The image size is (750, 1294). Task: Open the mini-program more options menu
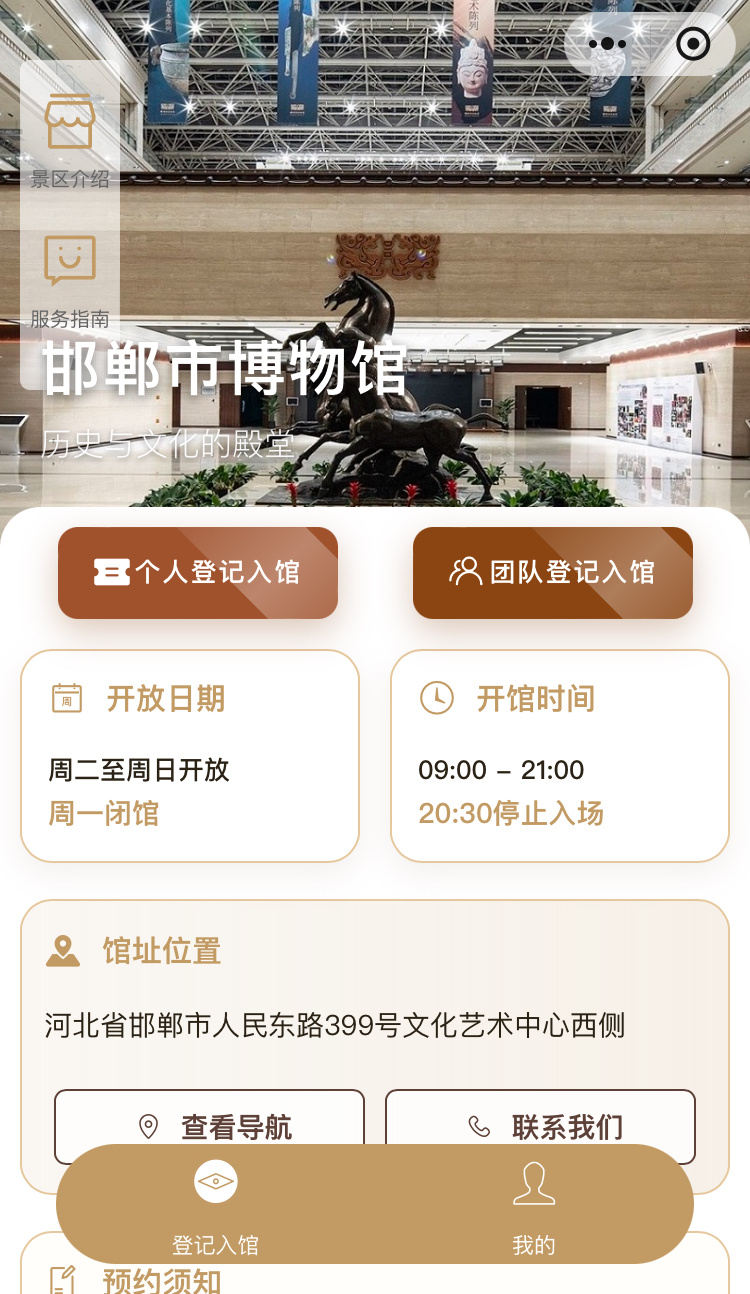(x=606, y=43)
